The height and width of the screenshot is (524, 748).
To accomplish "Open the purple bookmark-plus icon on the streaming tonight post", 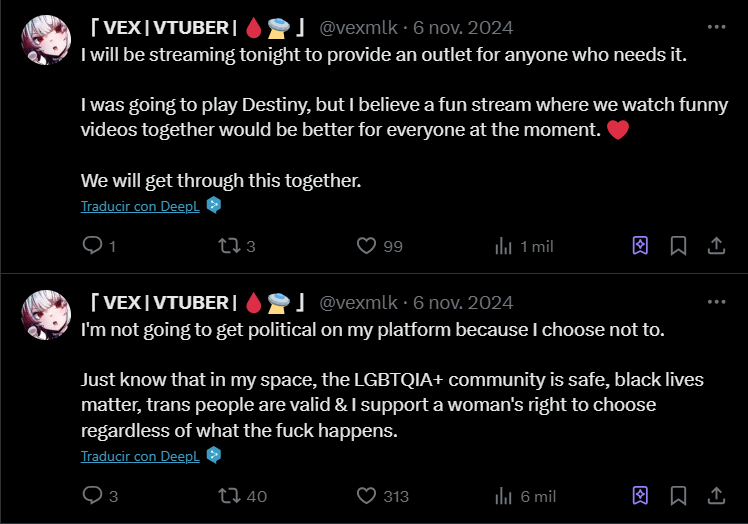I will [640, 245].
